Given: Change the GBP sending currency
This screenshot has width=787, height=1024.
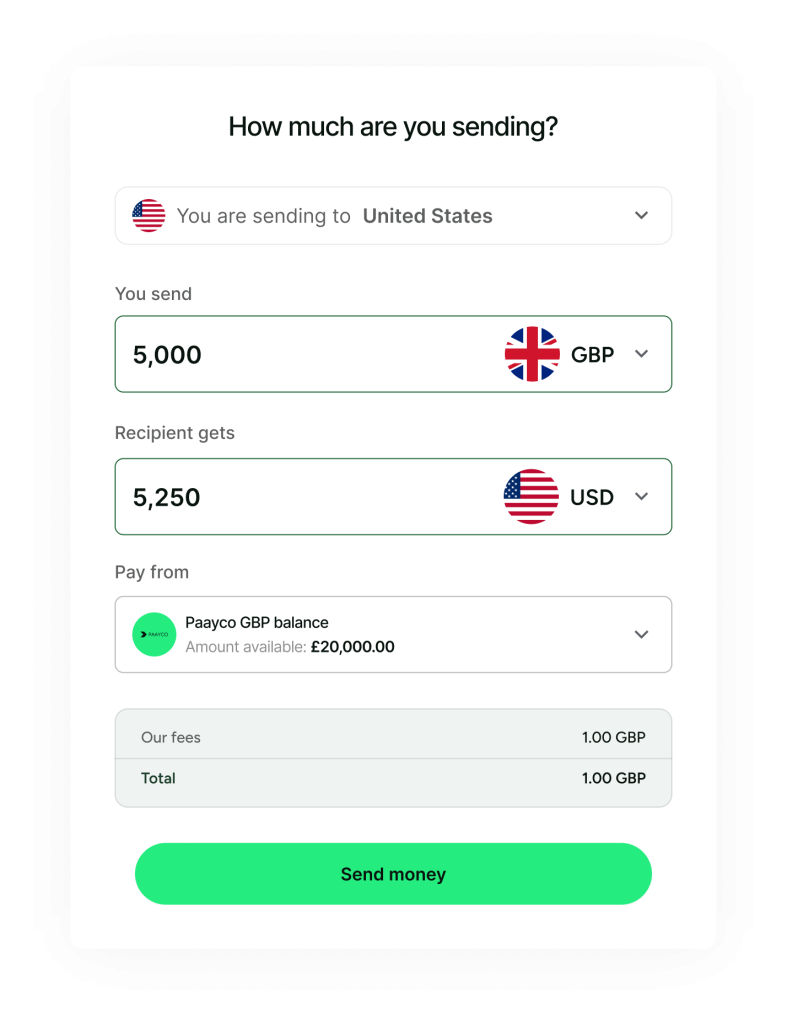Looking at the screenshot, I should point(590,354).
